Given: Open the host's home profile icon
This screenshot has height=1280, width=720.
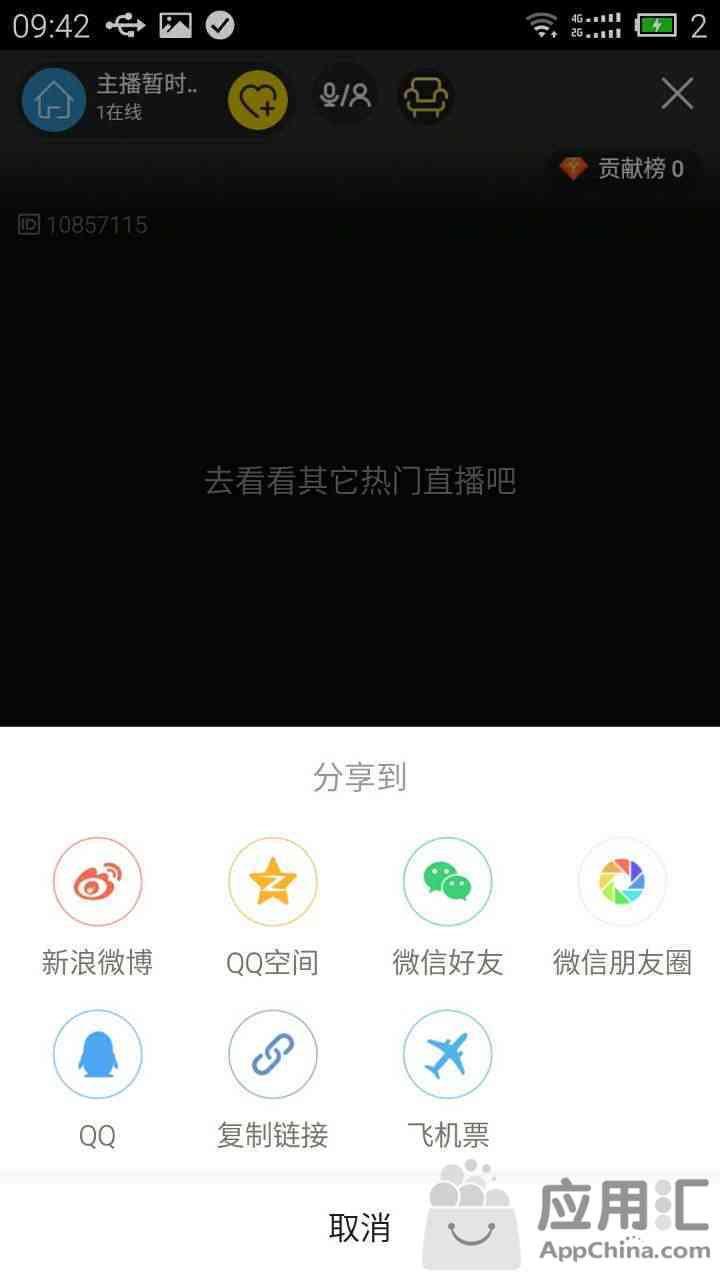Looking at the screenshot, I should tap(54, 99).
